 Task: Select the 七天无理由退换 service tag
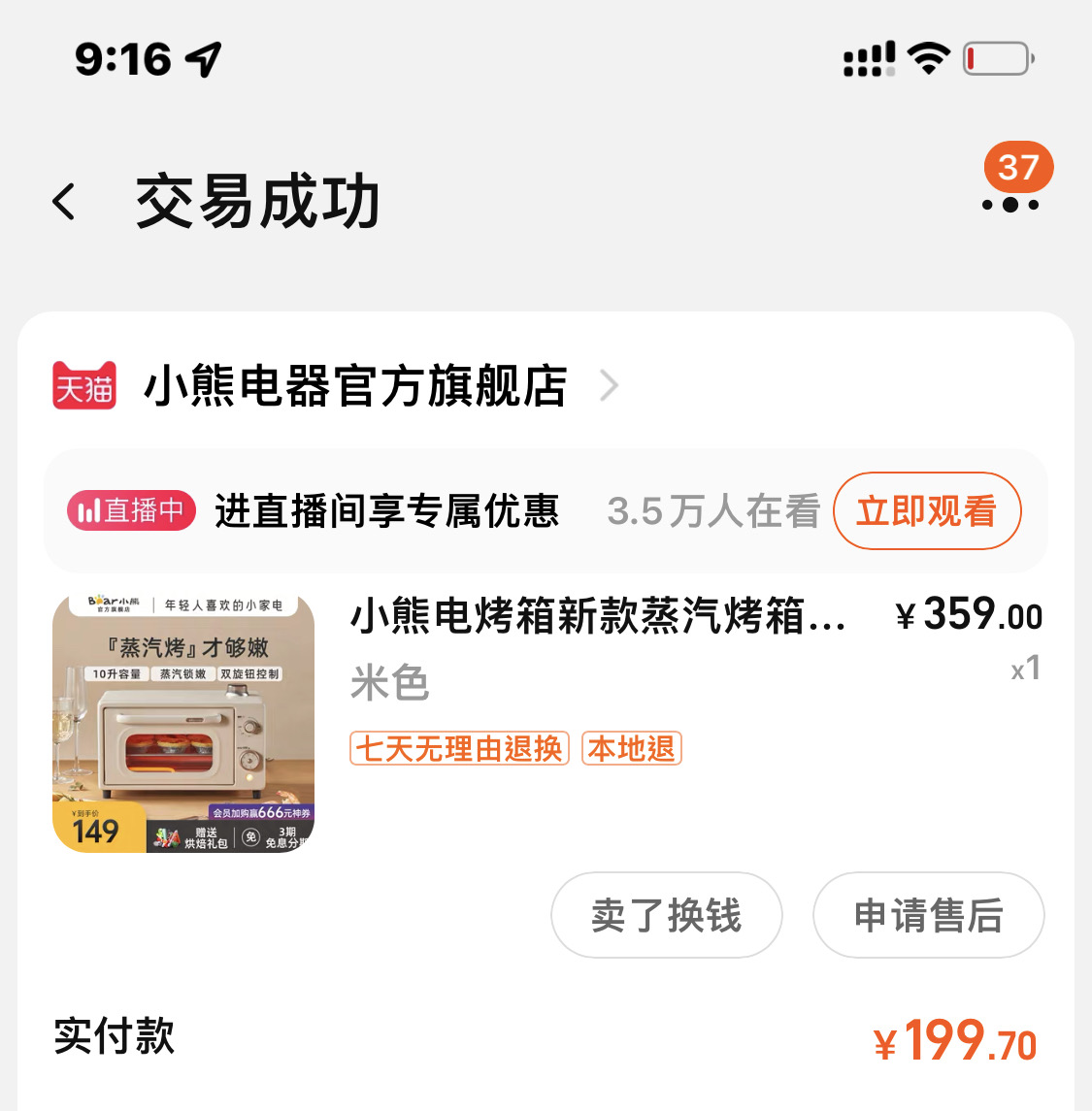(459, 749)
